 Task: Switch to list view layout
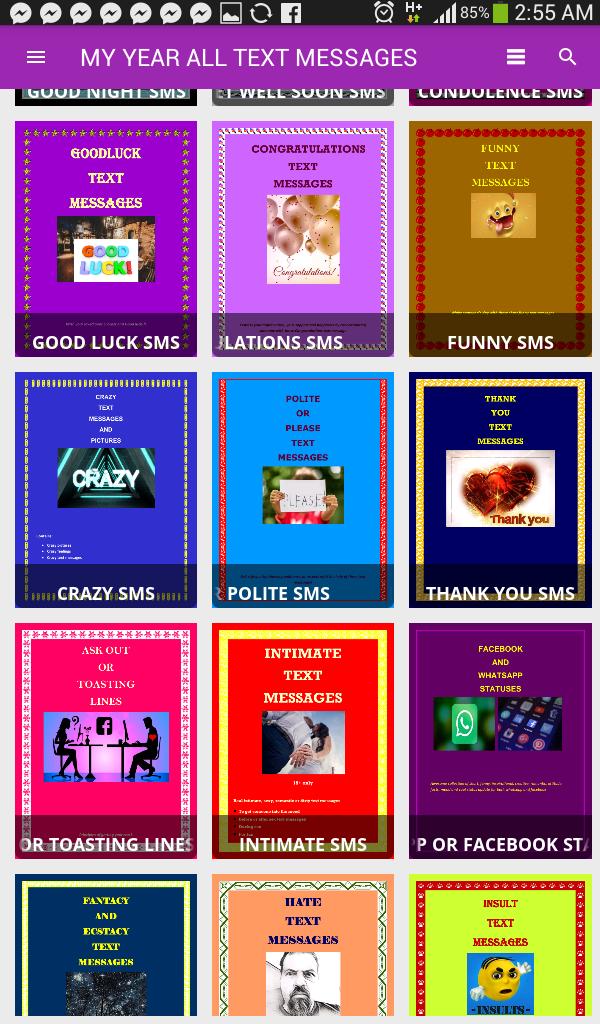(x=516, y=57)
